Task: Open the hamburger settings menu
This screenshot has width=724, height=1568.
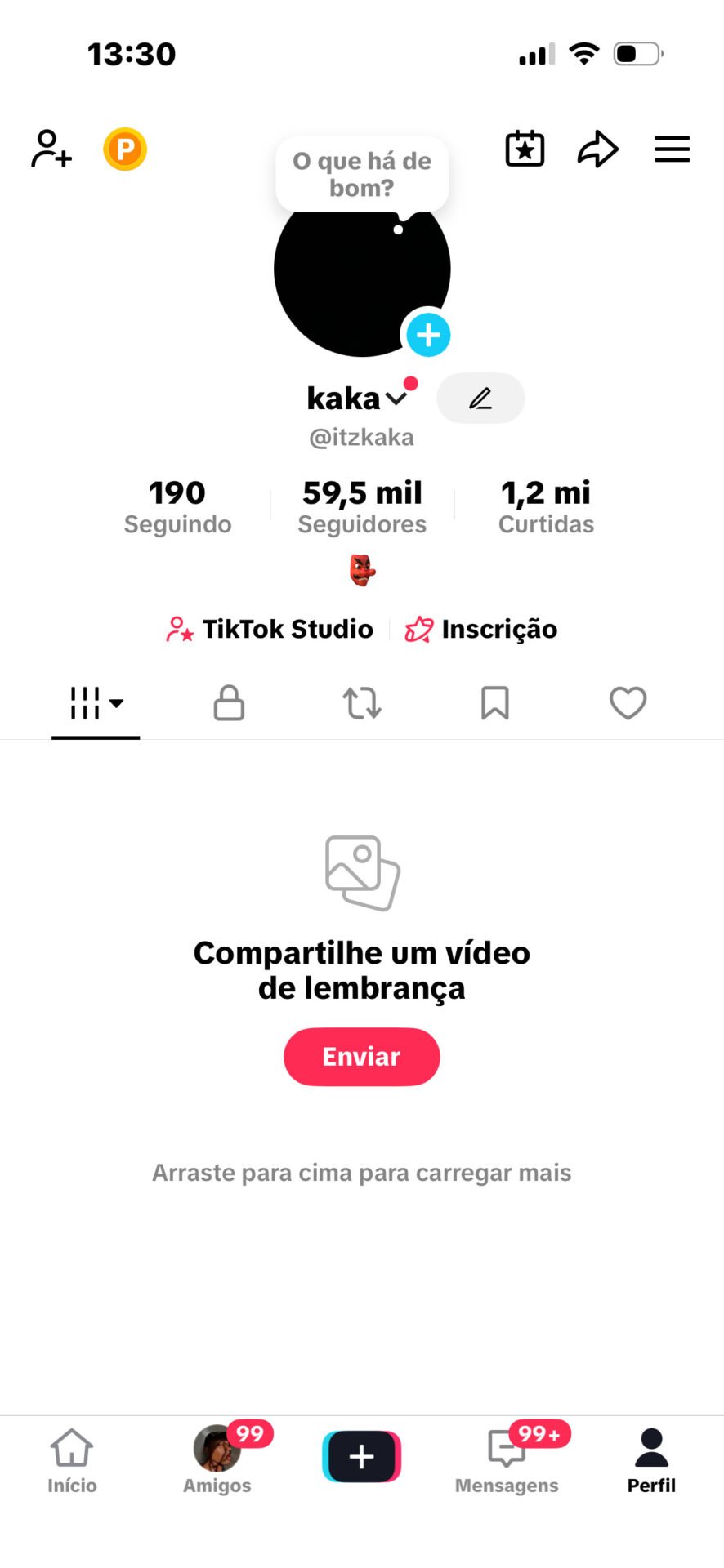Action: coord(672,149)
